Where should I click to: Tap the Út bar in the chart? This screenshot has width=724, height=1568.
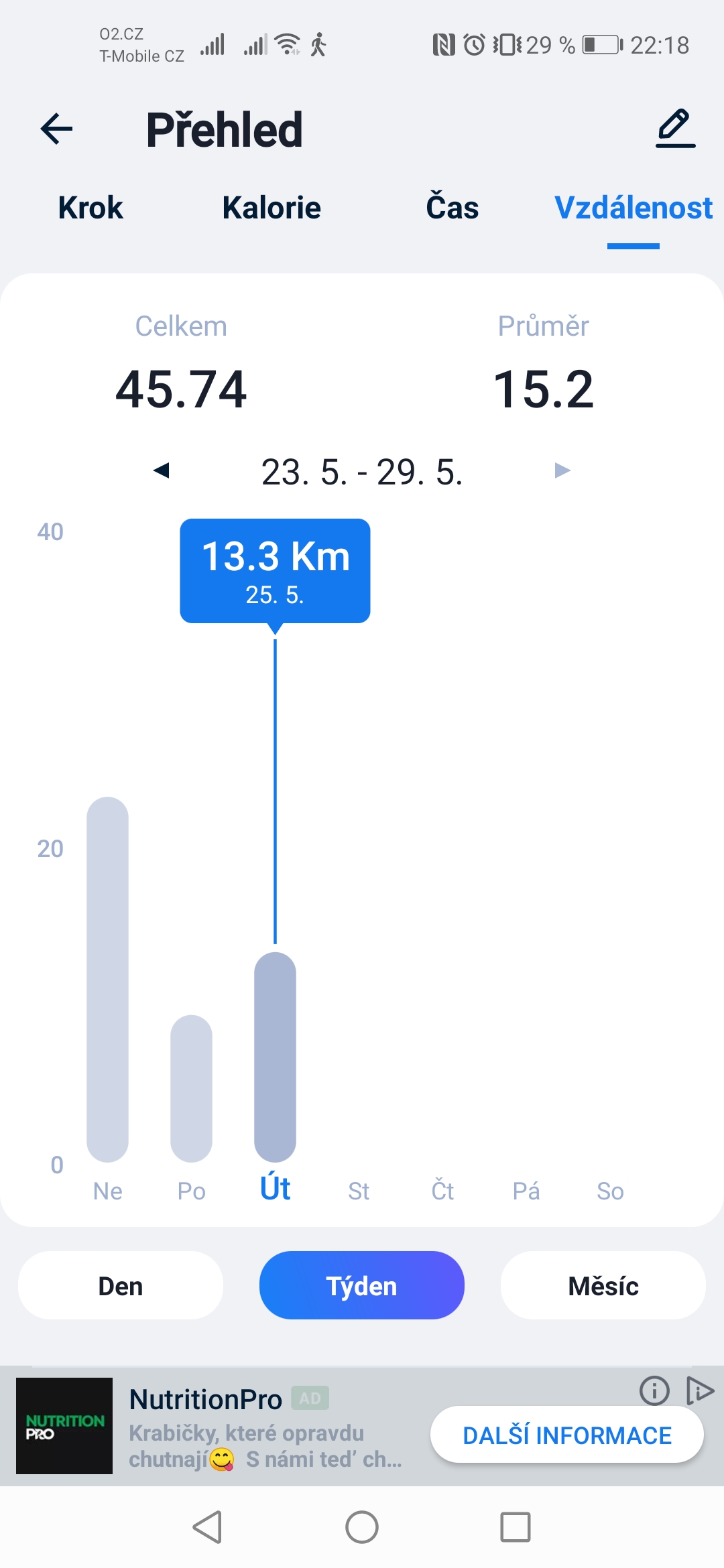coord(275,1057)
